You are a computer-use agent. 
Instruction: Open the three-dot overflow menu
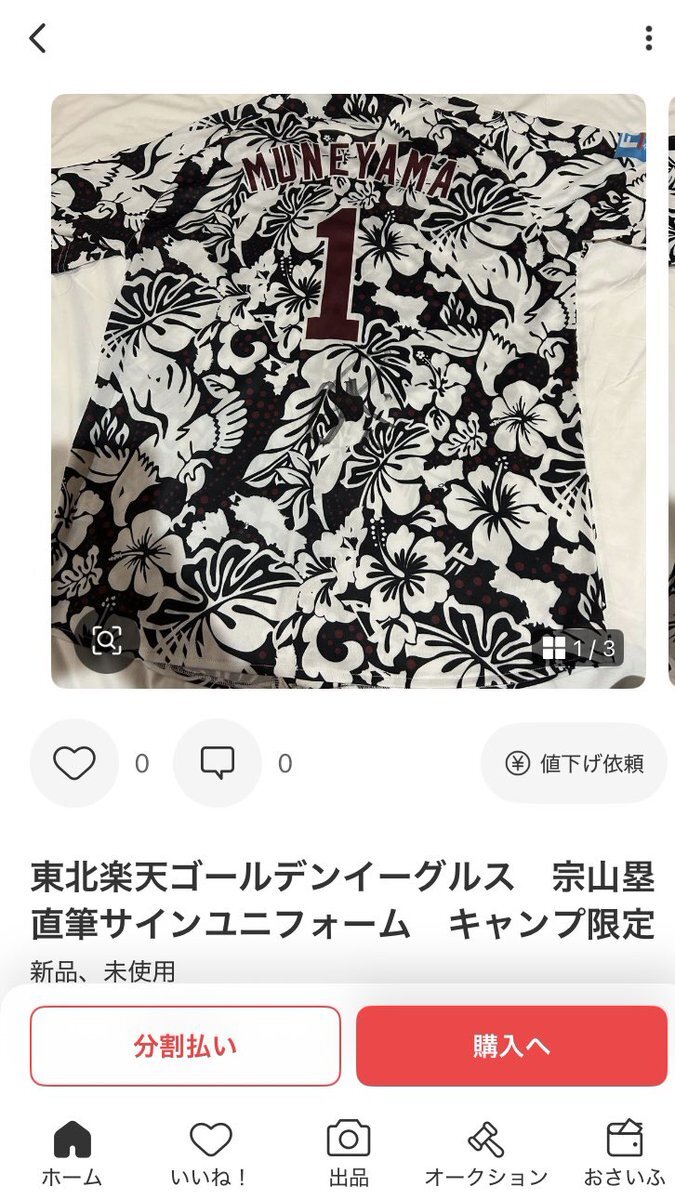(x=648, y=39)
